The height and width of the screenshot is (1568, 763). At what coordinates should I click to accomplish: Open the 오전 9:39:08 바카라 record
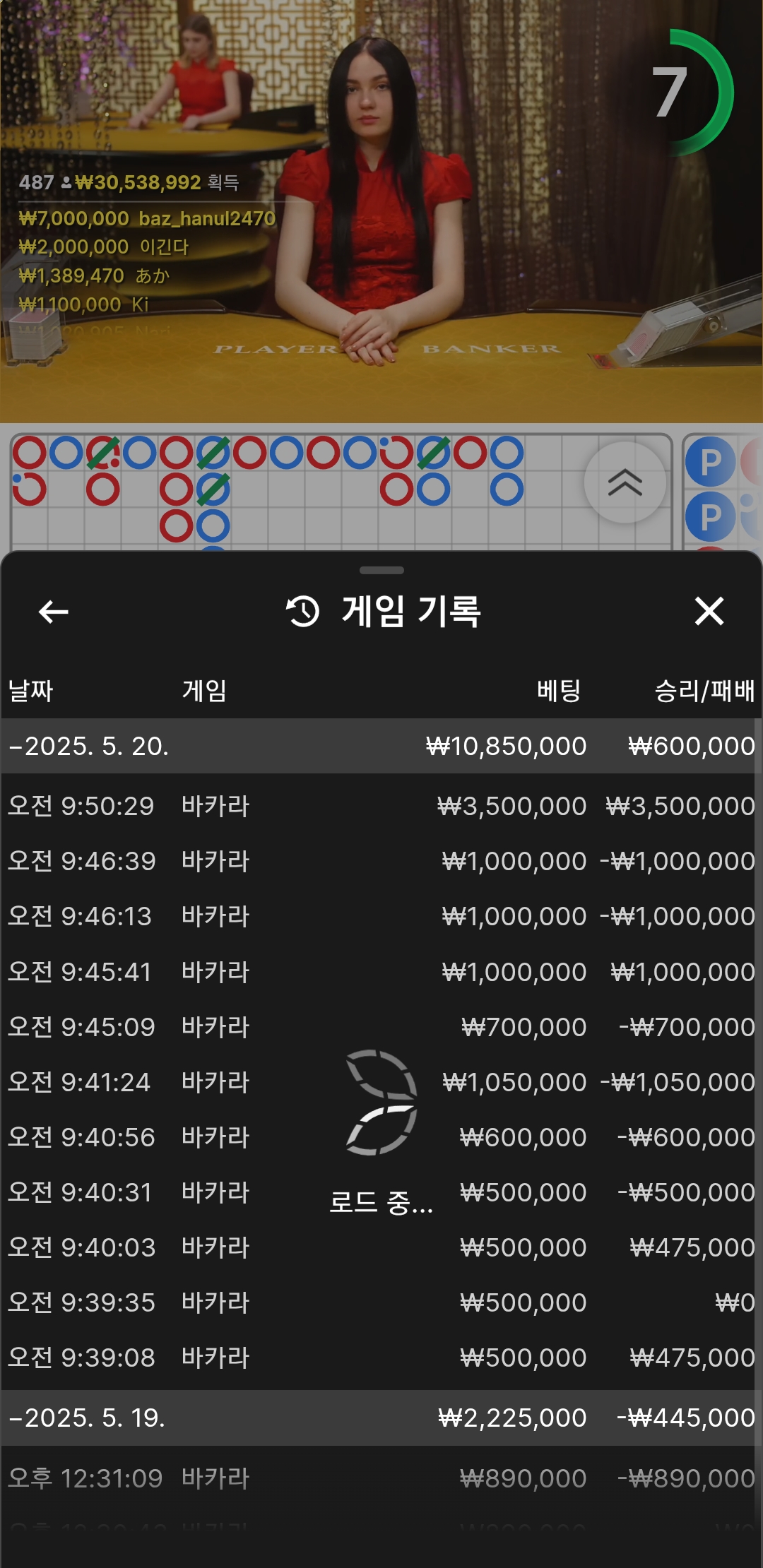click(381, 1358)
